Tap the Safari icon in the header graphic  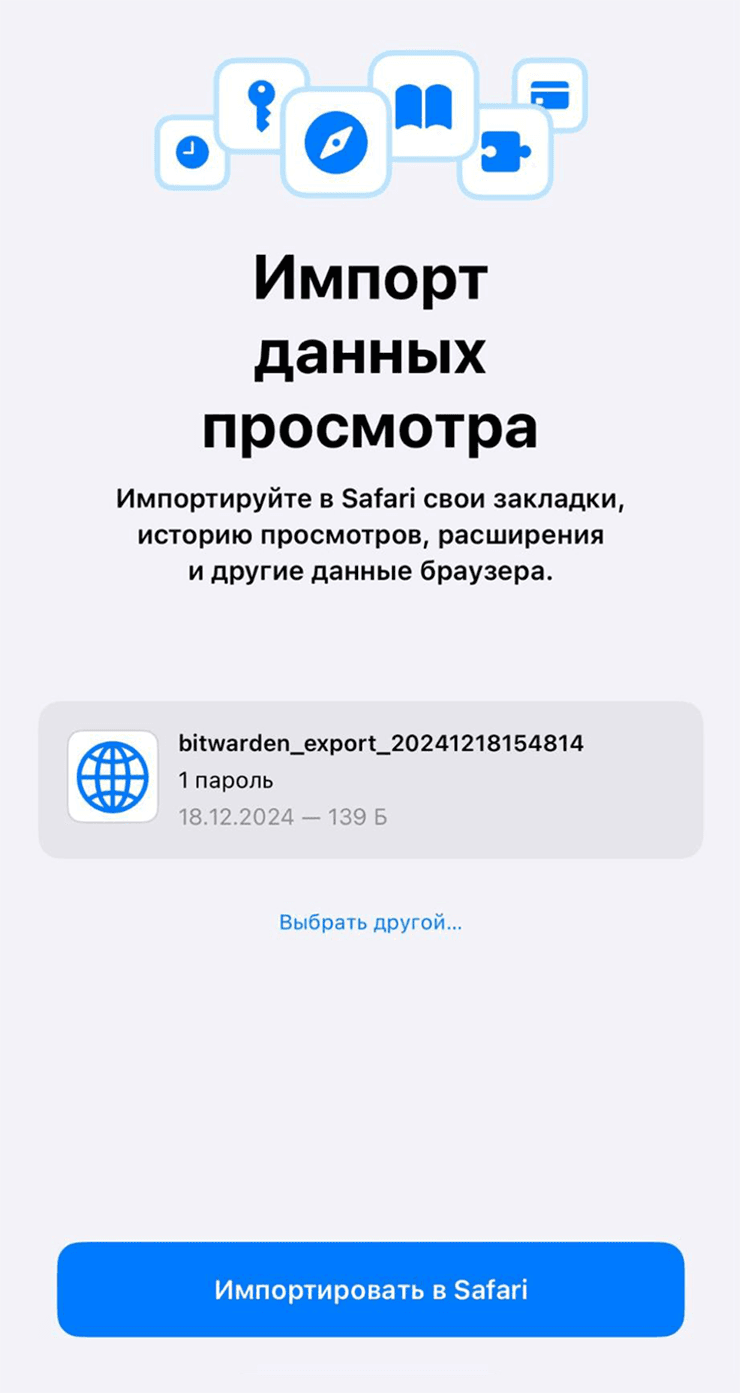point(337,140)
